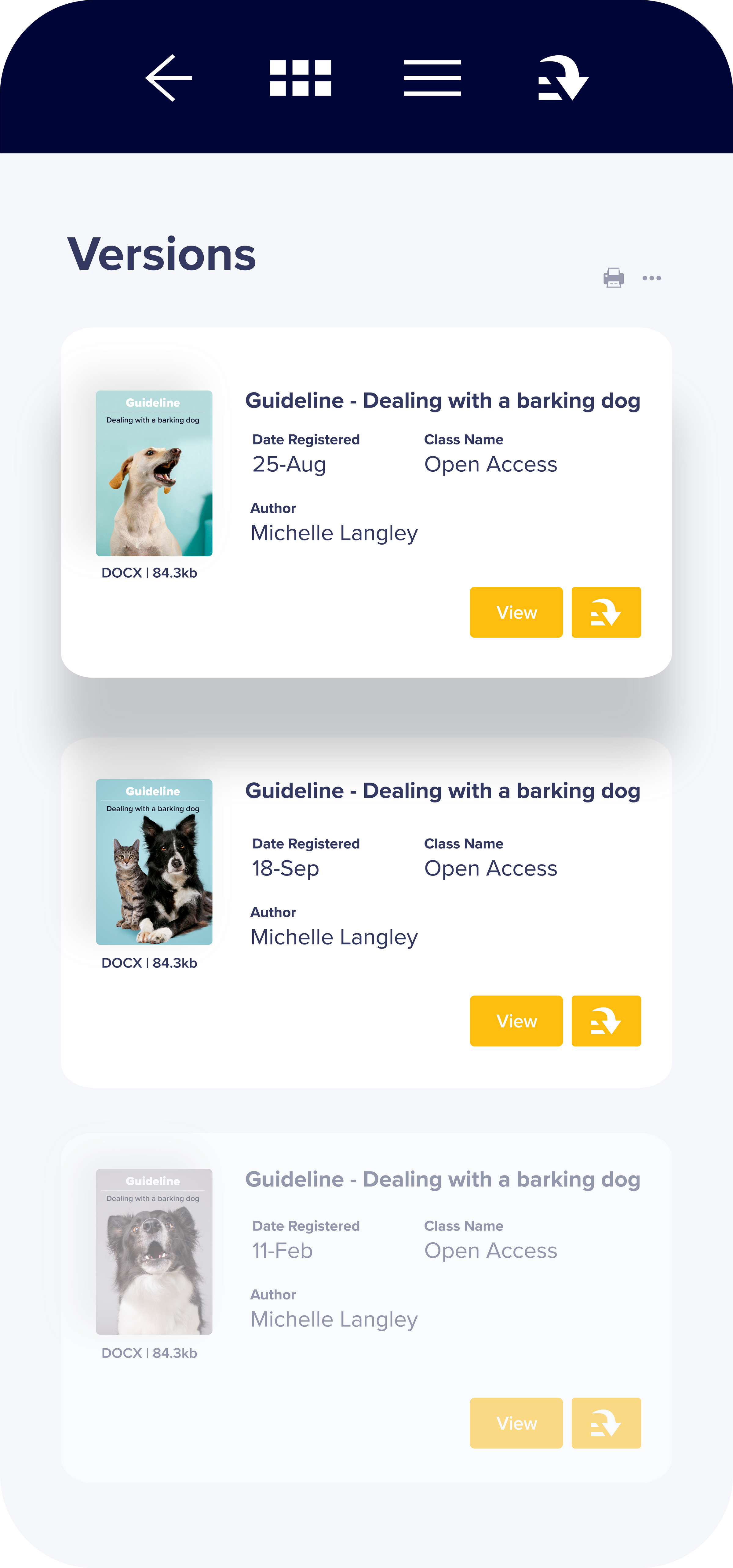Open the 18-Sep guideline cover thumbnail
Viewport: 733px width, 1568px height.
pos(154,862)
